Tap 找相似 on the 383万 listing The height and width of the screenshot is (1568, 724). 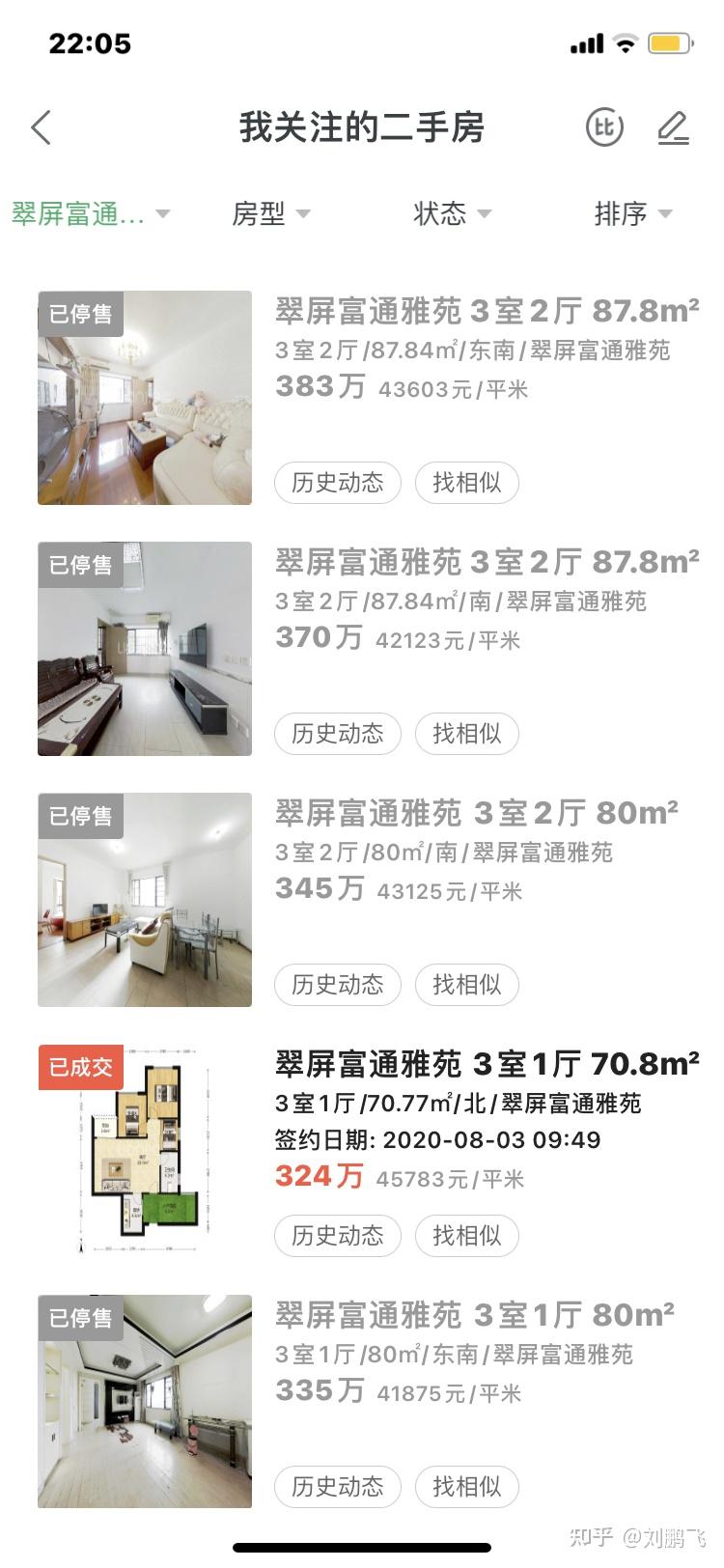coord(467,483)
